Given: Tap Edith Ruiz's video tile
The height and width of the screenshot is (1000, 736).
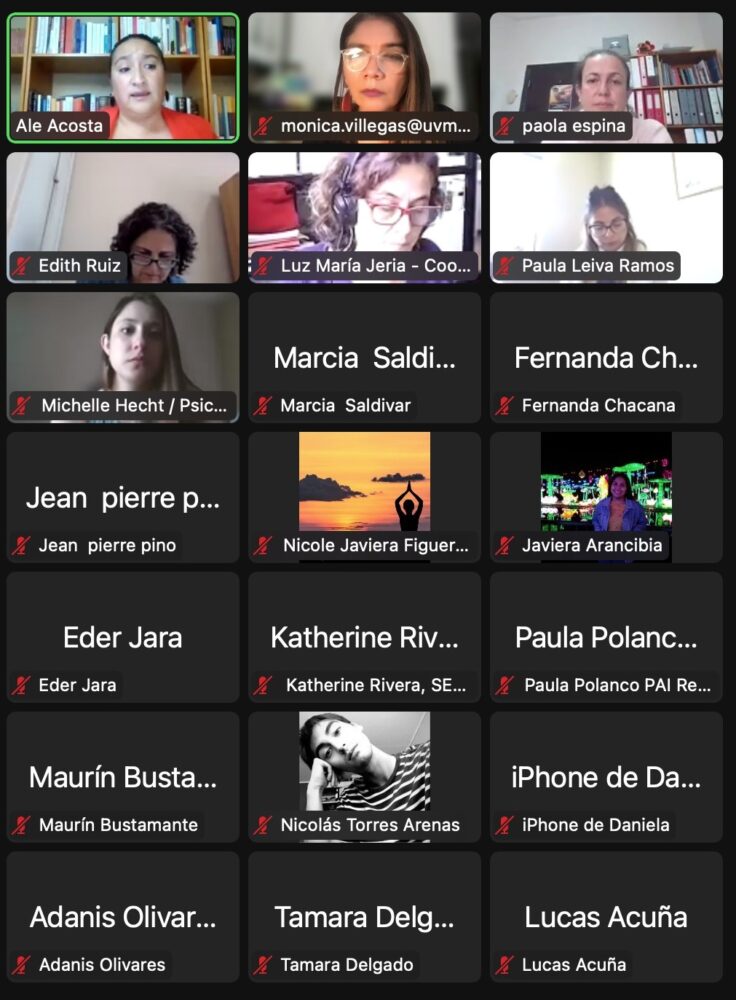Looking at the screenshot, I should (123, 217).
